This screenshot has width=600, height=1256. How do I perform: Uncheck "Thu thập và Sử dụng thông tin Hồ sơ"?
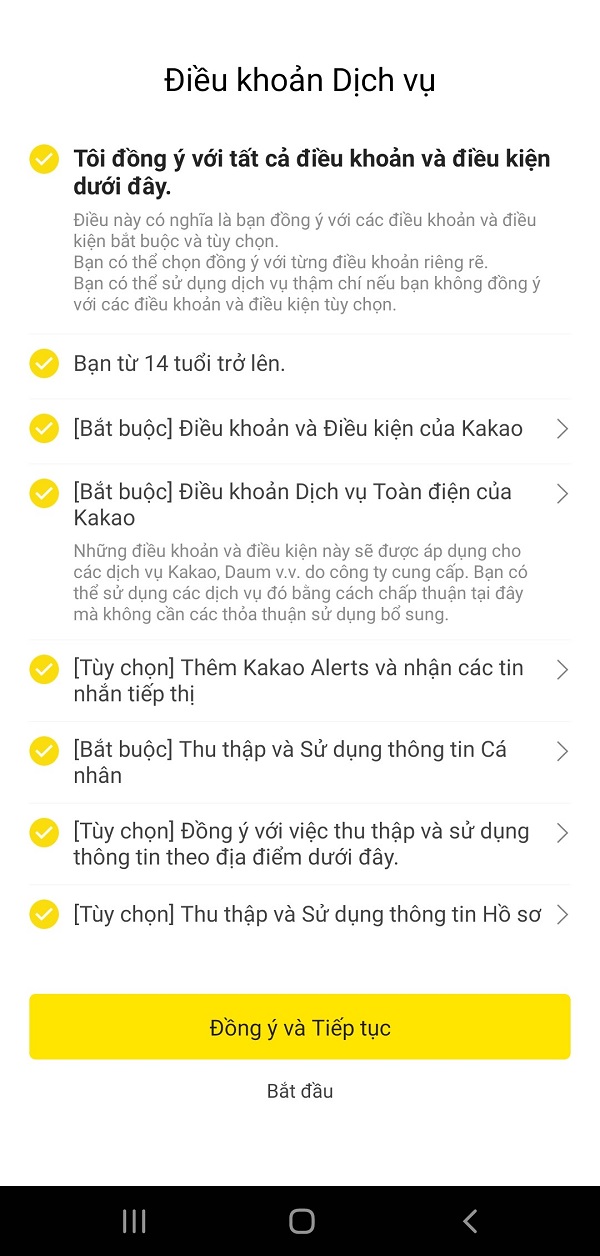click(x=44, y=914)
